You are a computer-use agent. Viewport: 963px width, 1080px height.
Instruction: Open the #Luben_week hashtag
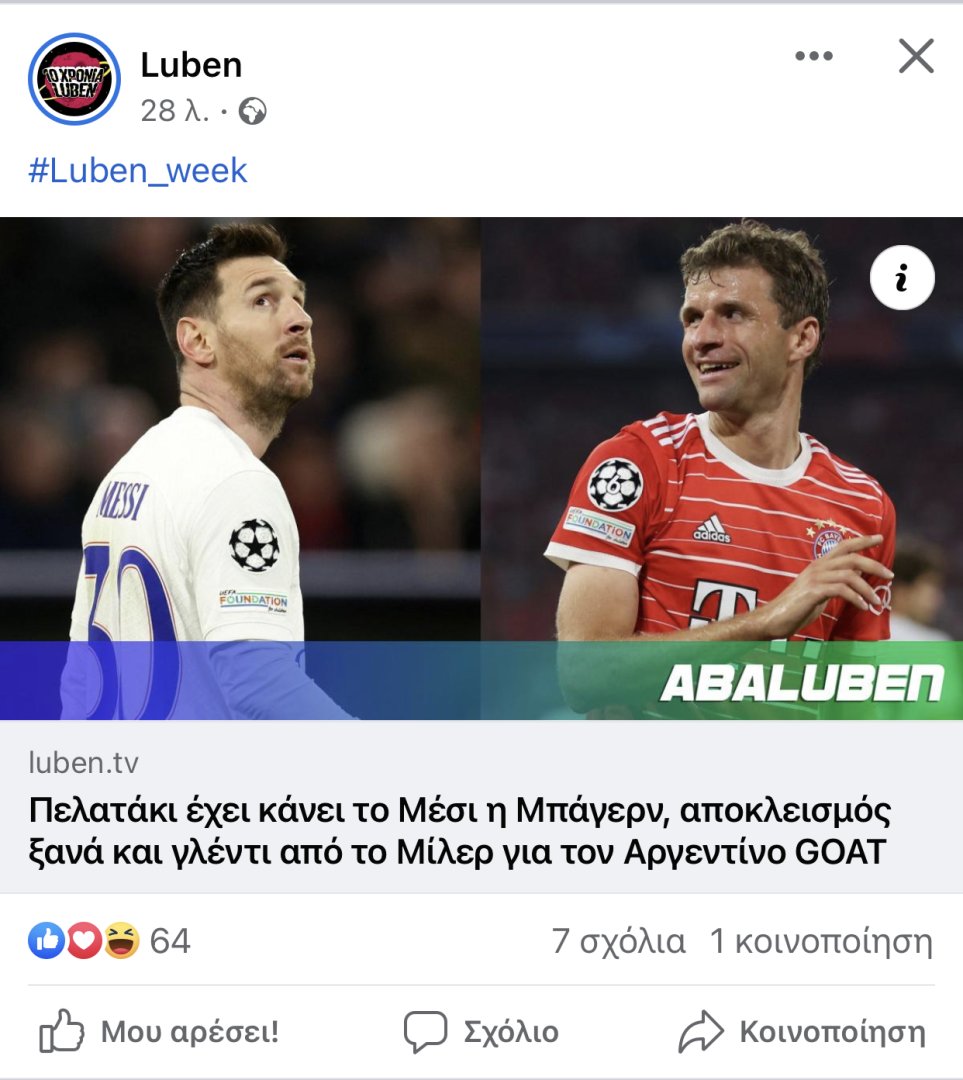tap(138, 171)
